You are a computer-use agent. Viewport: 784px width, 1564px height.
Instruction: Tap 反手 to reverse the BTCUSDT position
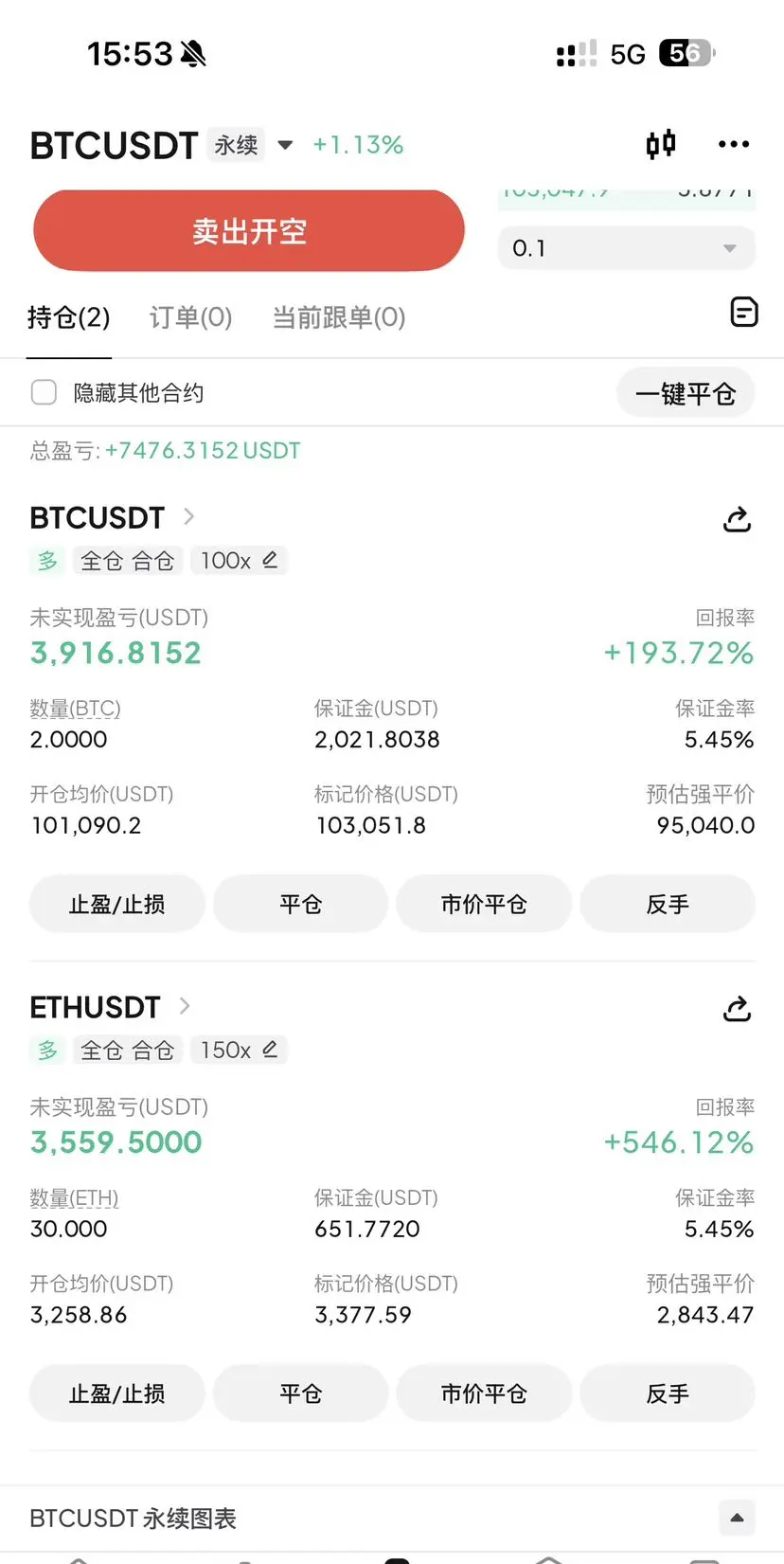click(x=668, y=905)
